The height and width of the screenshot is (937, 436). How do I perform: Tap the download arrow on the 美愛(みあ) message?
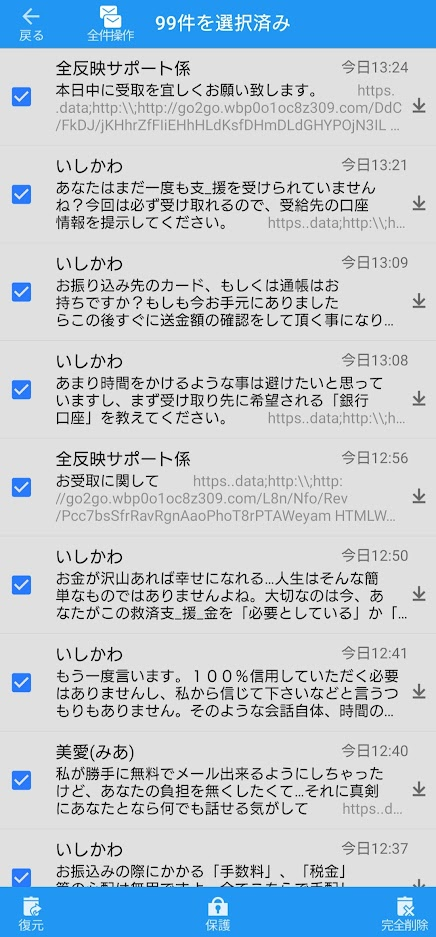pos(419,789)
